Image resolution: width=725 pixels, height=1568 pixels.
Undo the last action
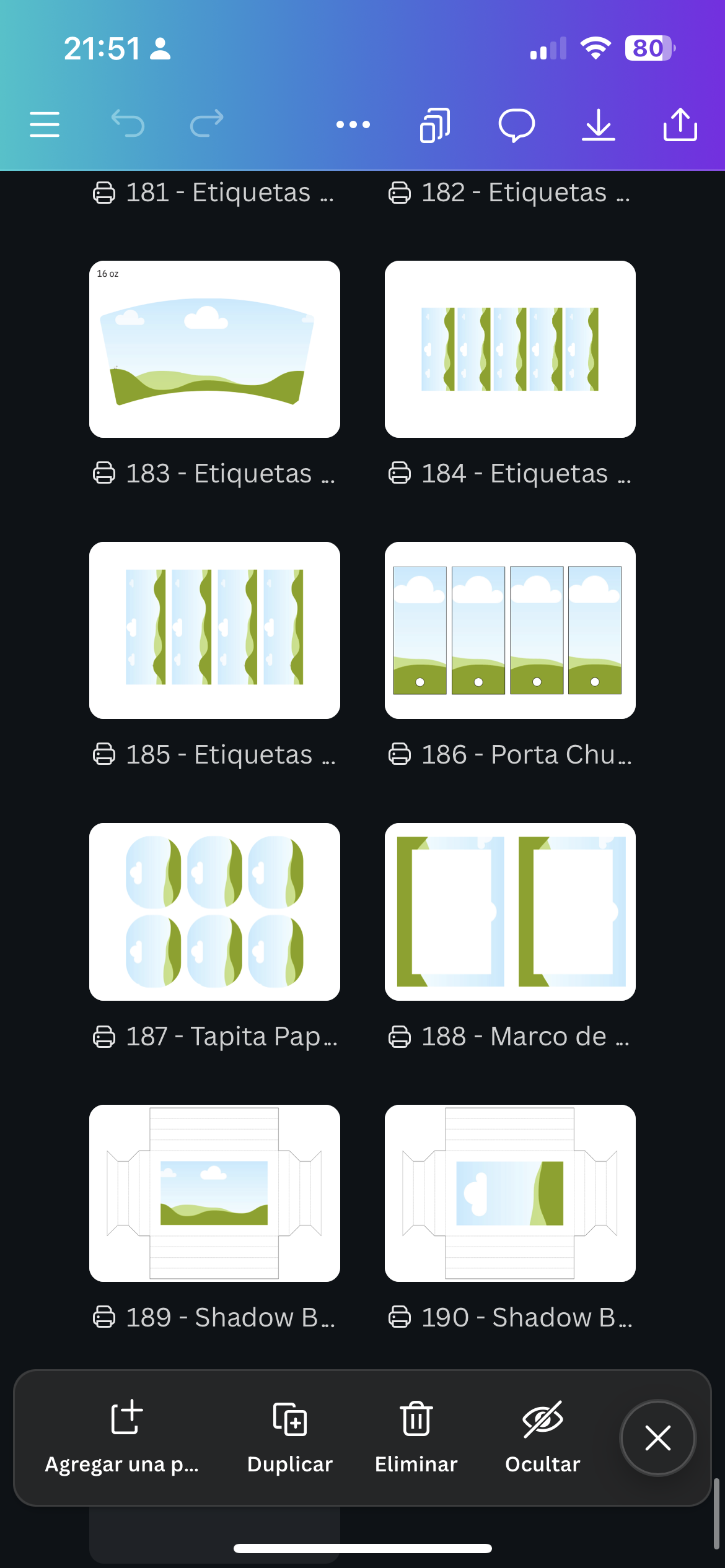(x=128, y=124)
